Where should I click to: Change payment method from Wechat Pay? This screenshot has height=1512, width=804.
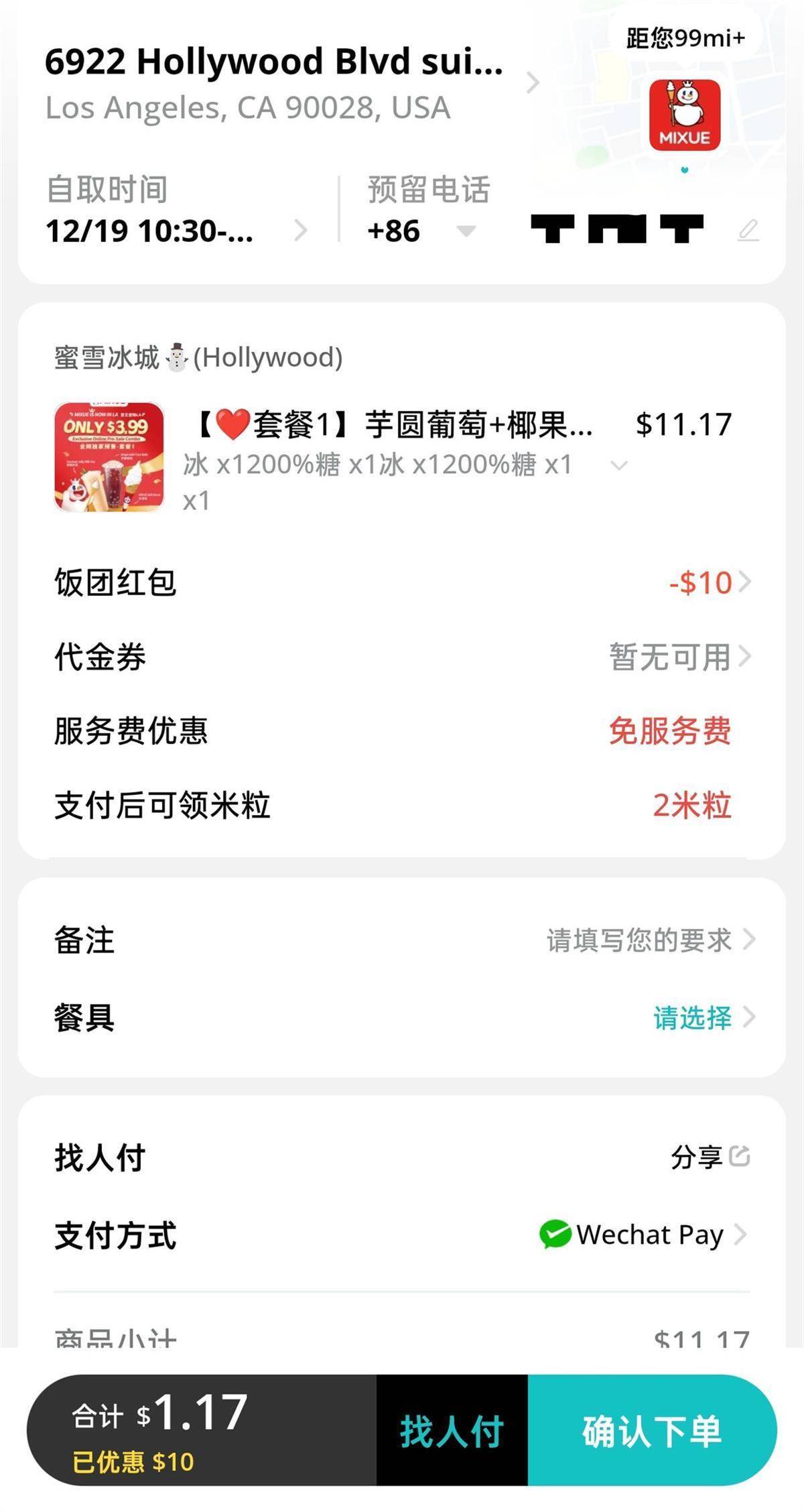(643, 1235)
